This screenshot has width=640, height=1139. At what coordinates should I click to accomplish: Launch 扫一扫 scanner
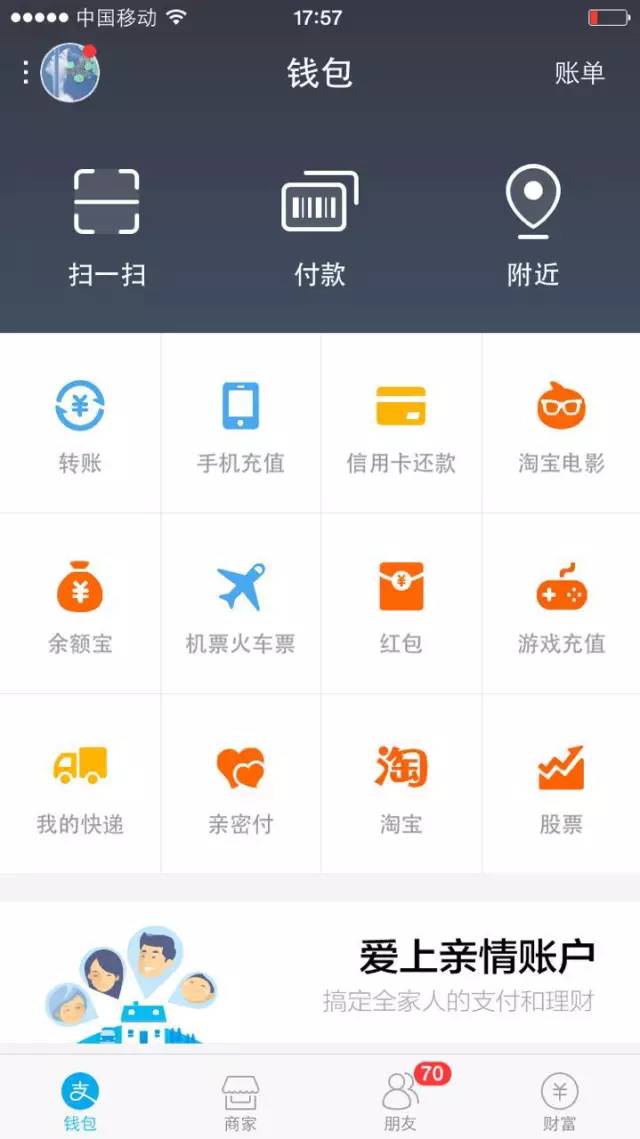point(107,227)
